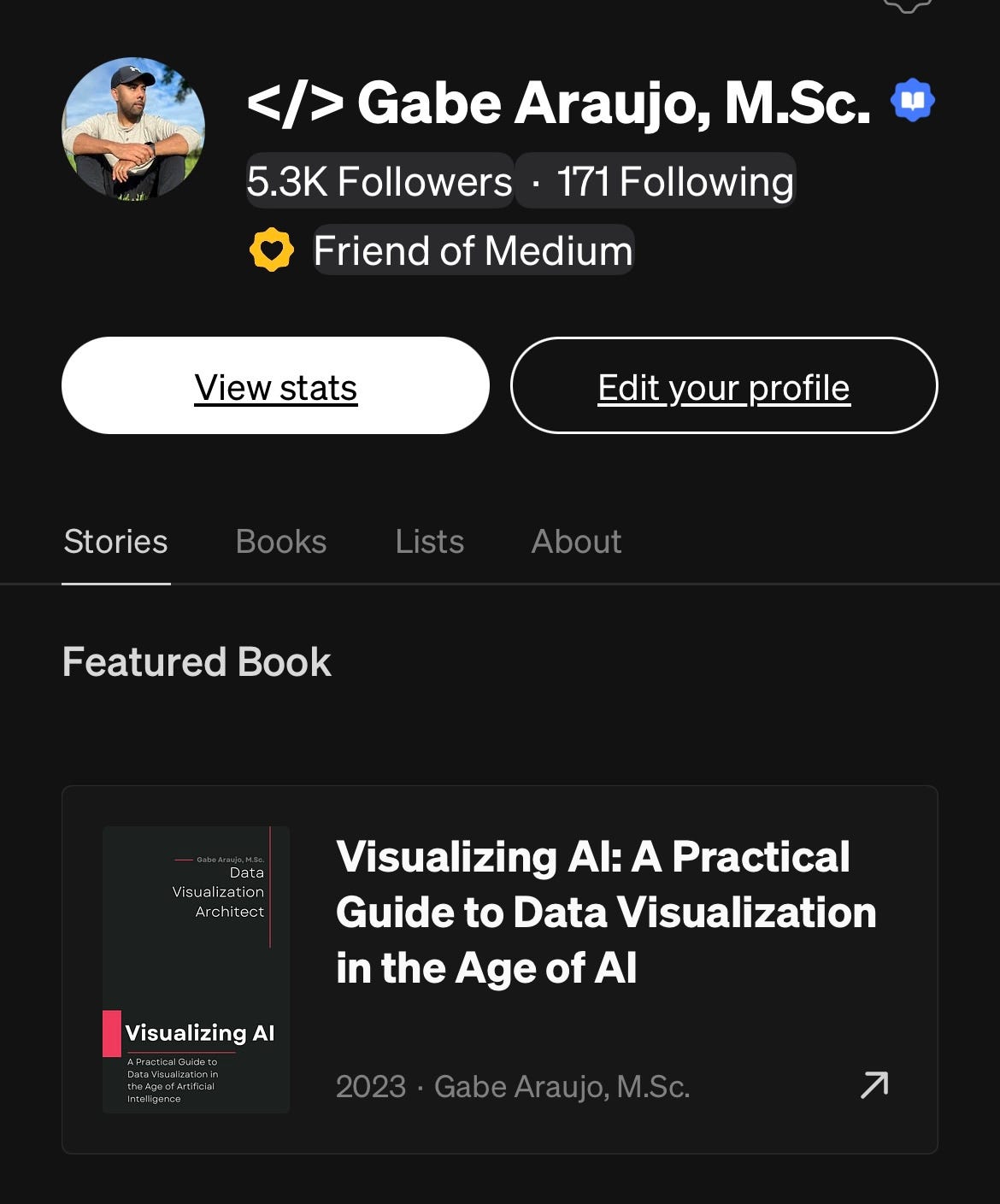The image size is (1000, 1204).
Task: Open the View stats page
Action: tap(275, 386)
